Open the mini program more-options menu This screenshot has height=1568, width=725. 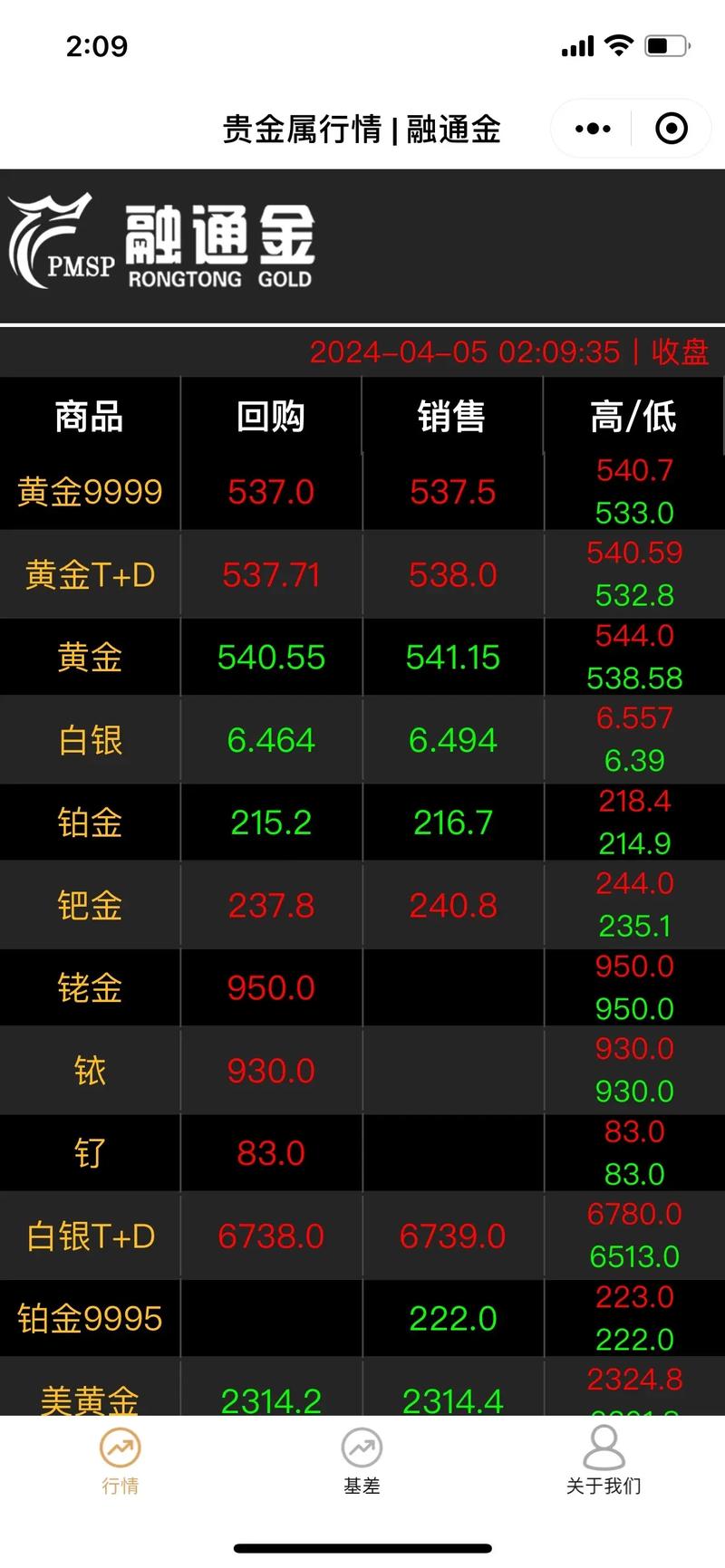pyautogui.click(x=593, y=129)
